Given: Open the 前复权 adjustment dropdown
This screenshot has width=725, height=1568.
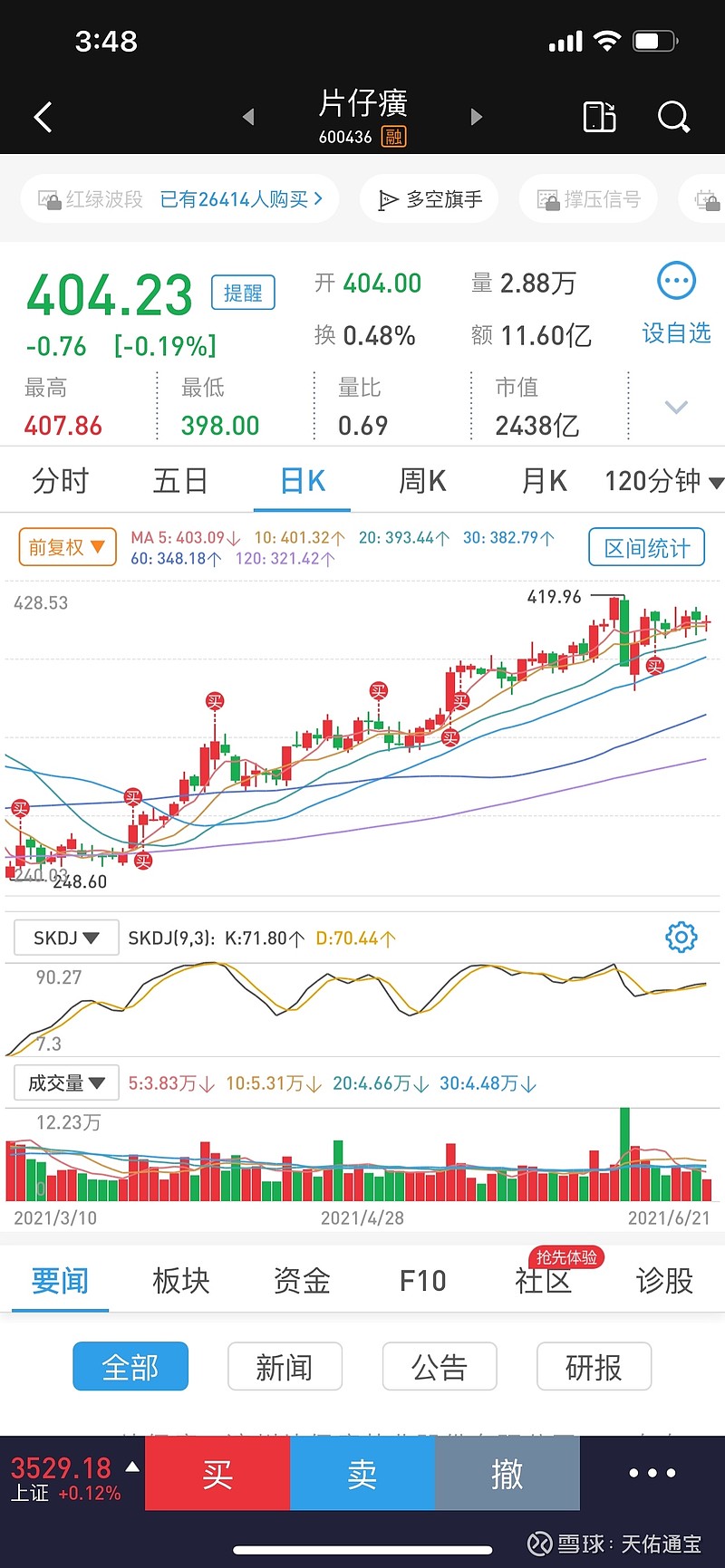Looking at the screenshot, I should pyautogui.click(x=67, y=547).
